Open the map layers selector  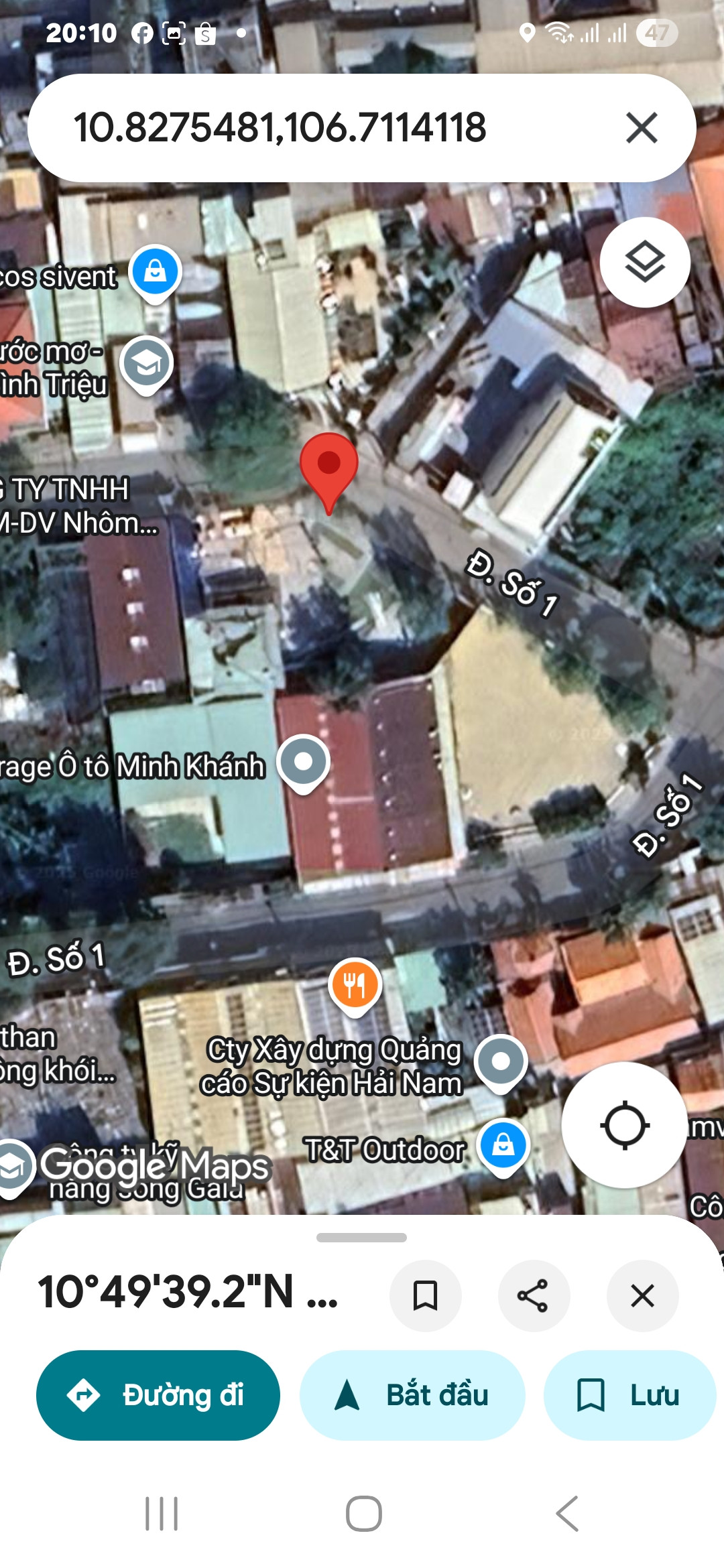point(644,262)
